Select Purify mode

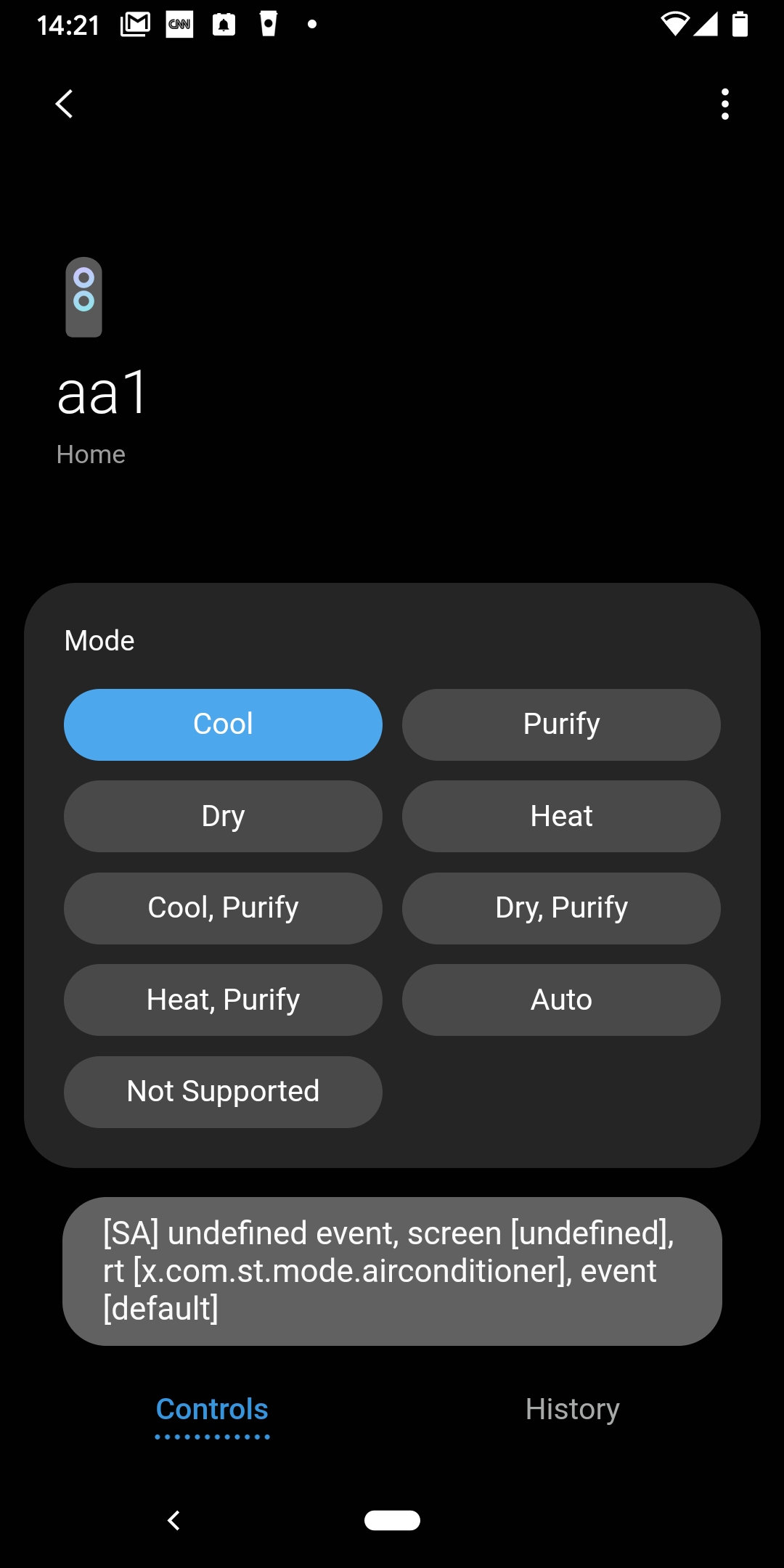coord(561,724)
